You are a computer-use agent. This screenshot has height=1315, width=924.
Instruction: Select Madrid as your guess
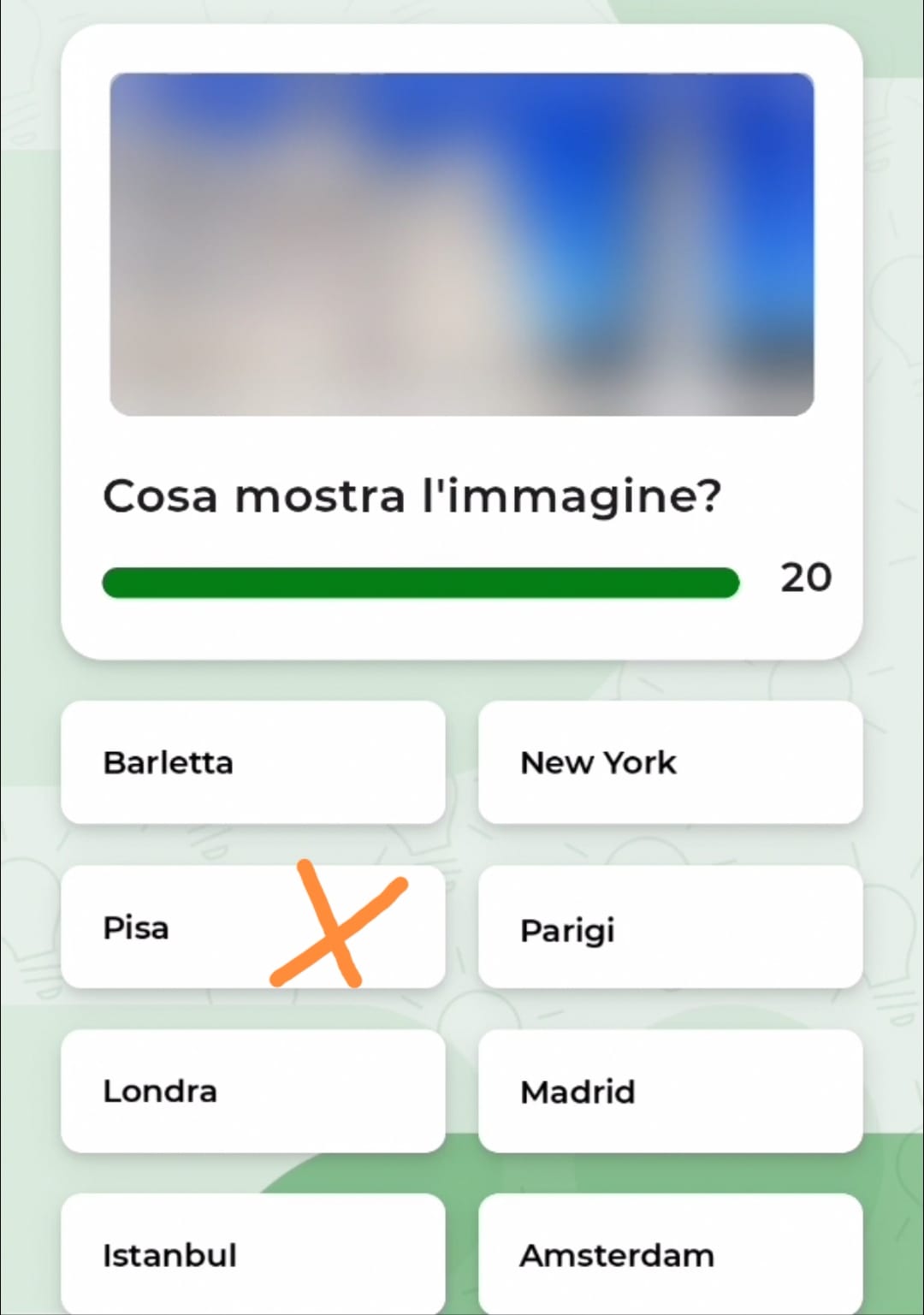tap(670, 1092)
